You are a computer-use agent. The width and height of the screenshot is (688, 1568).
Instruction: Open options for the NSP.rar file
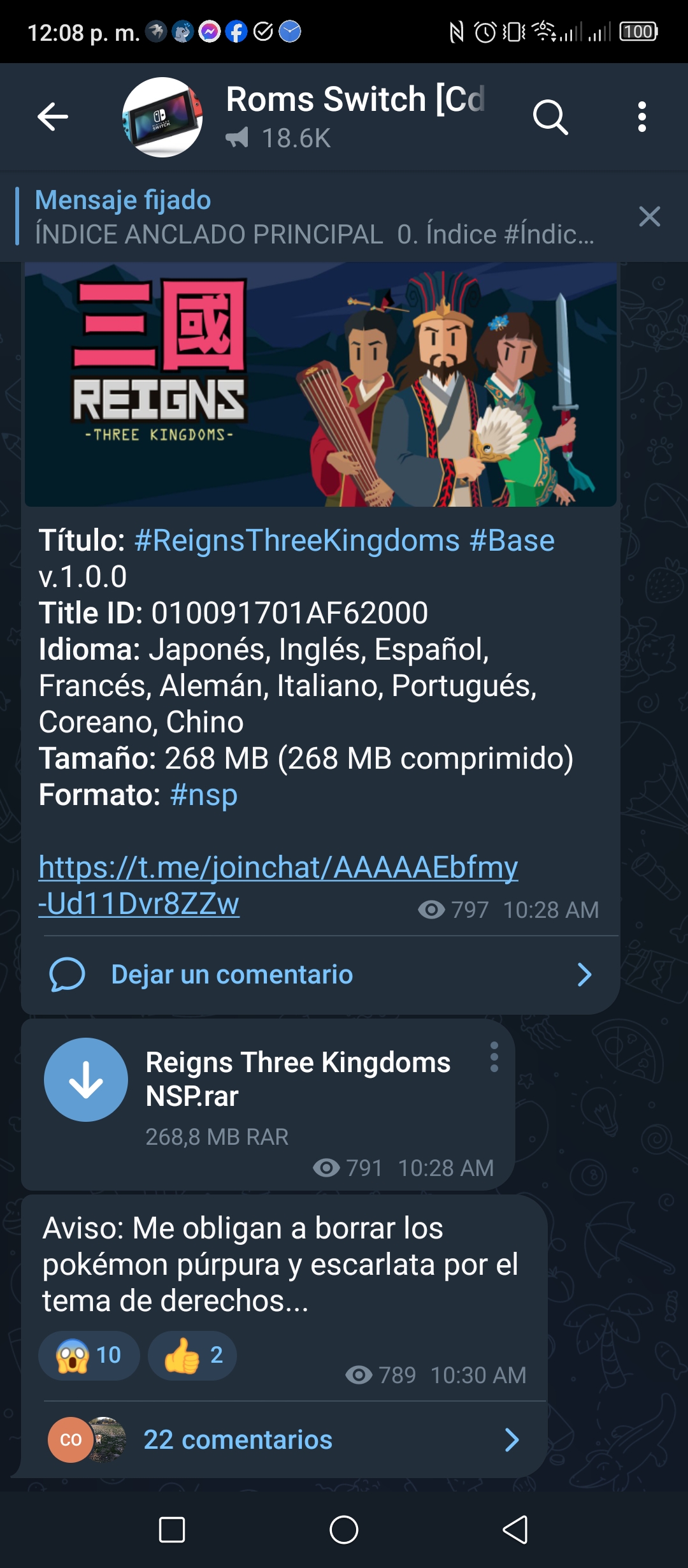[494, 1057]
